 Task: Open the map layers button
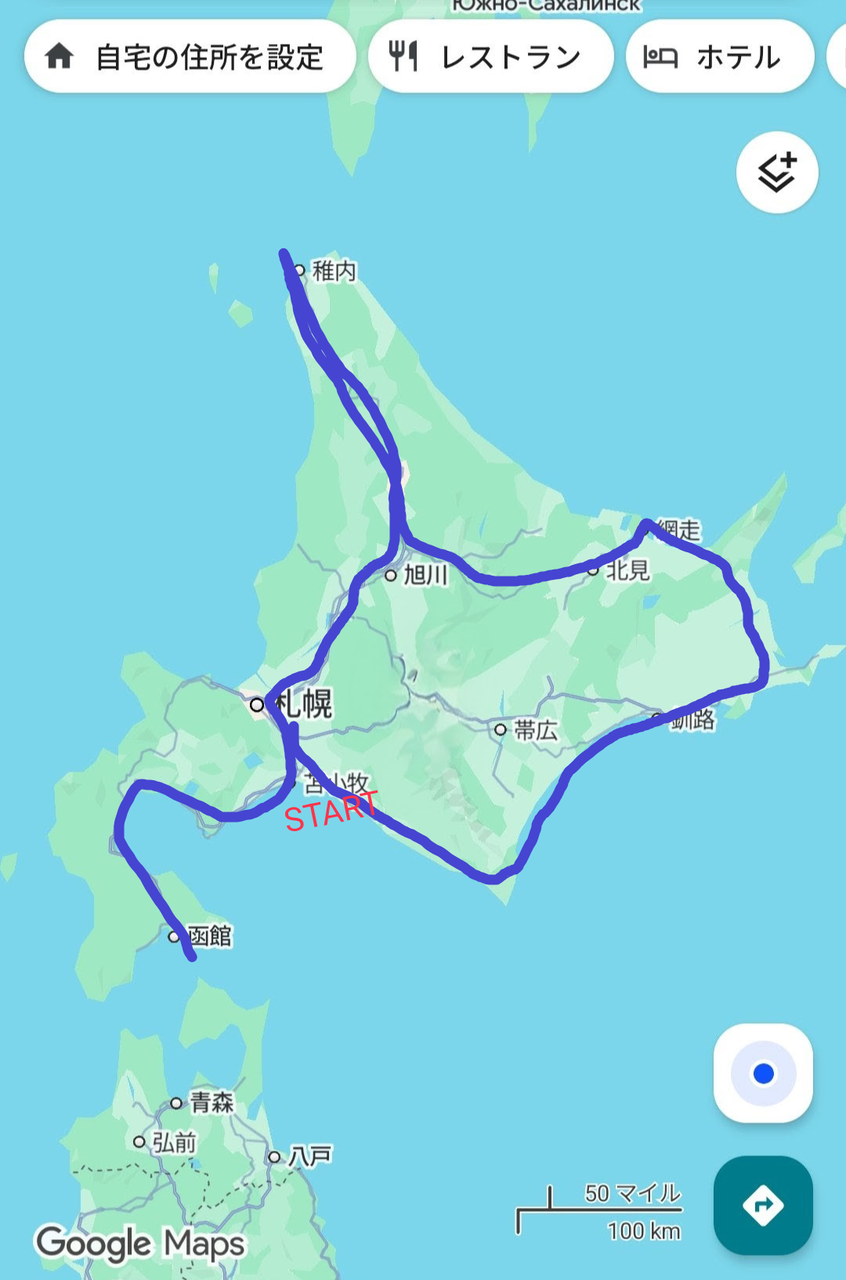click(x=777, y=173)
